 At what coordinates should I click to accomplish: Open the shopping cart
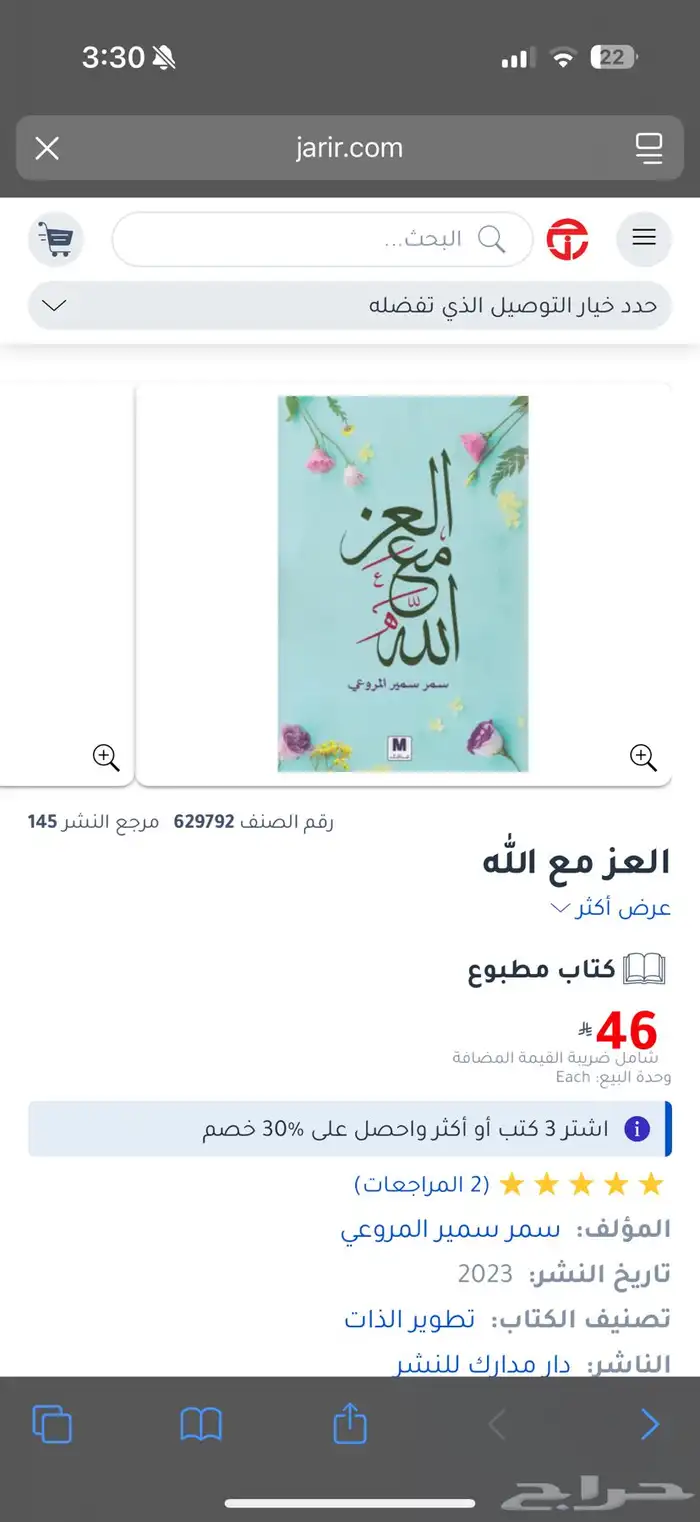55,238
